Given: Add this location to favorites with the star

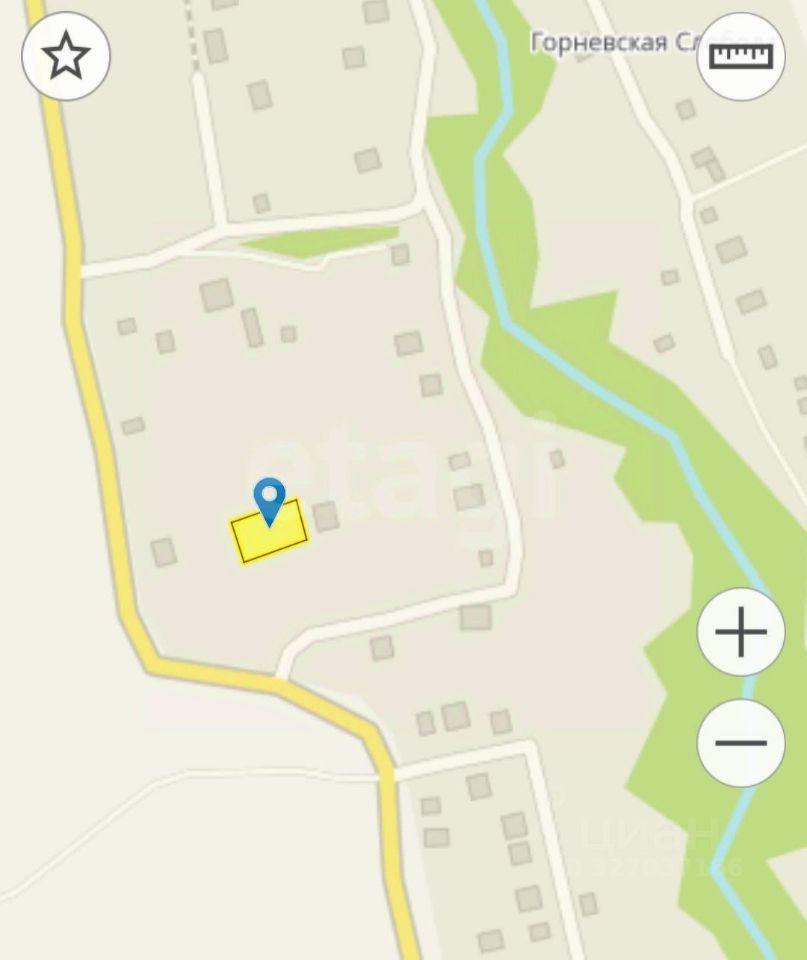Looking at the screenshot, I should [x=66, y=56].
